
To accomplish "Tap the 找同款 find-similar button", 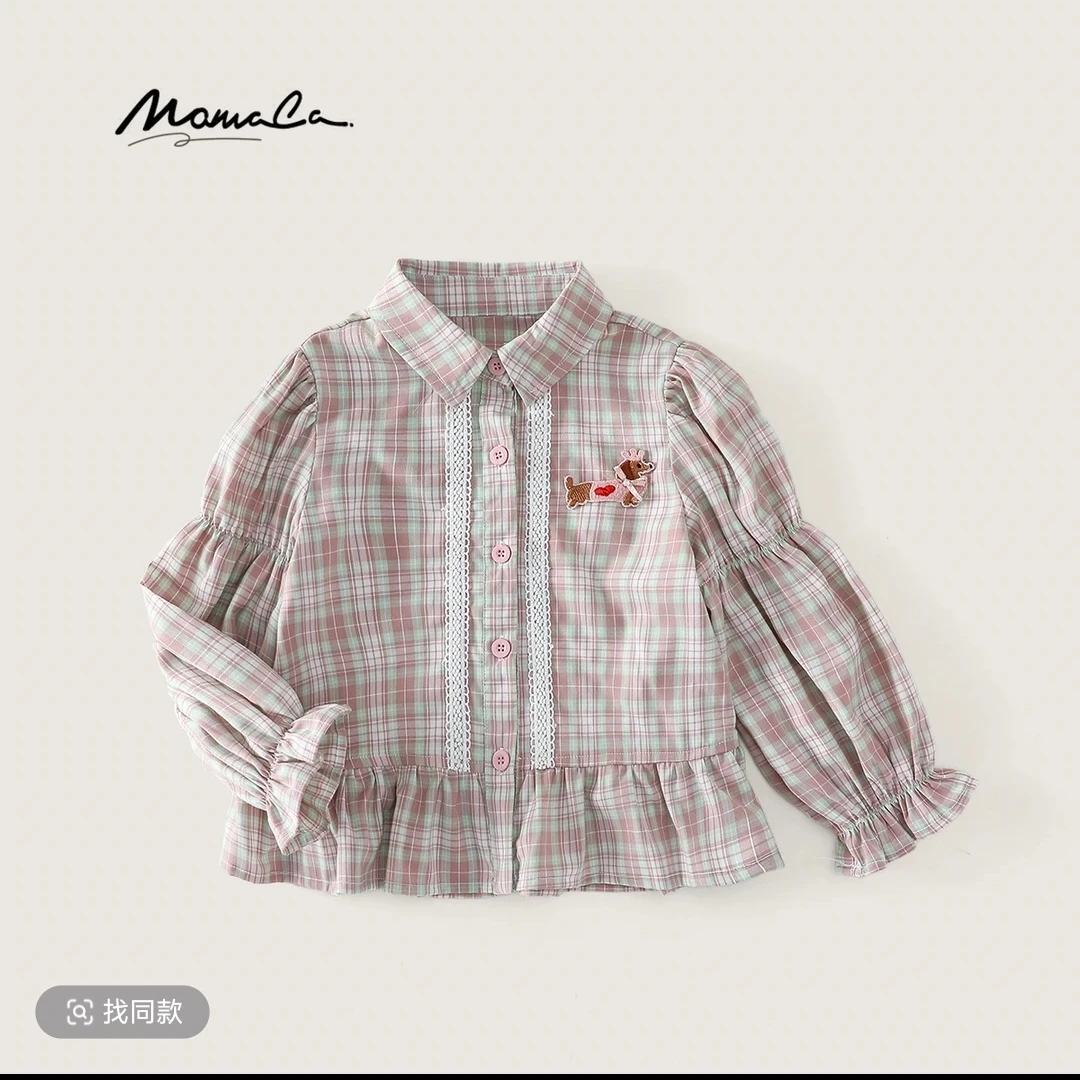I will coord(123,1011).
